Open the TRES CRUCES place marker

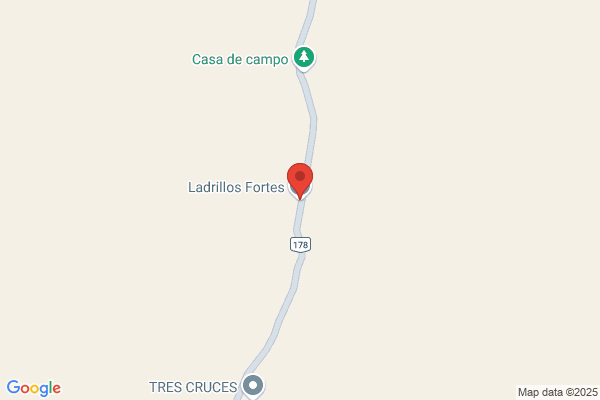click(255, 385)
